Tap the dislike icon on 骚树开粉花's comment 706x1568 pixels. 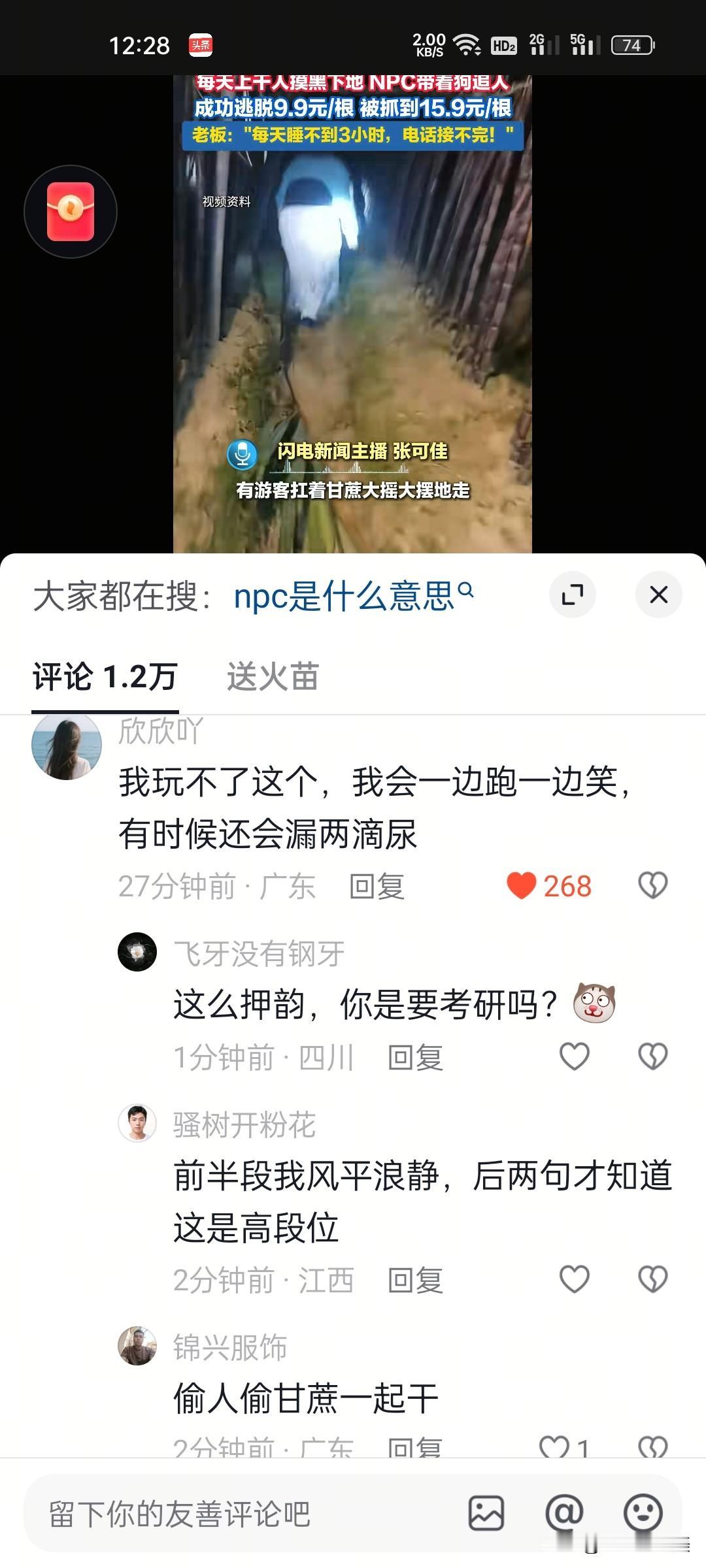pyautogui.click(x=650, y=1279)
